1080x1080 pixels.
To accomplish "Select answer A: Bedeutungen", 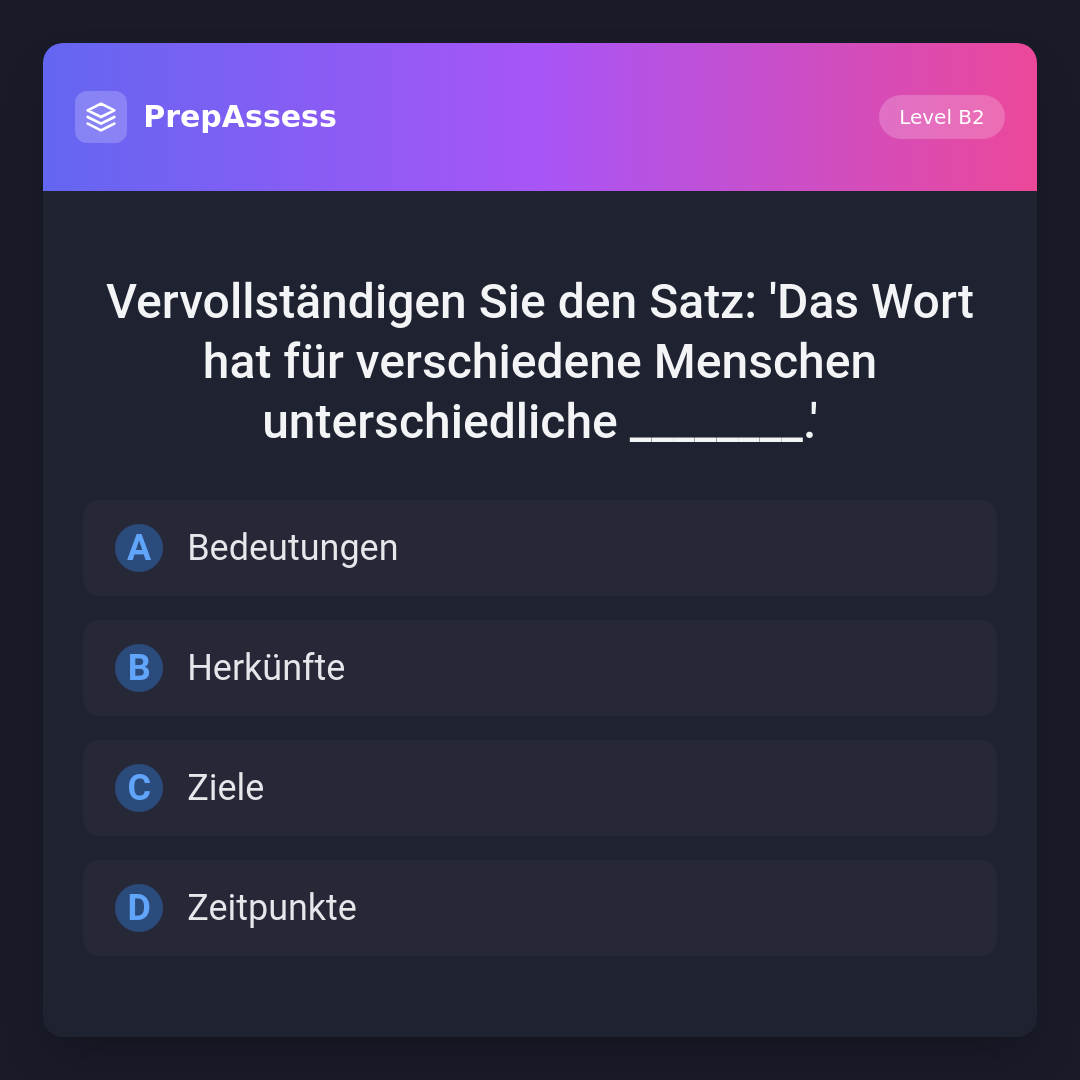I will (x=540, y=548).
